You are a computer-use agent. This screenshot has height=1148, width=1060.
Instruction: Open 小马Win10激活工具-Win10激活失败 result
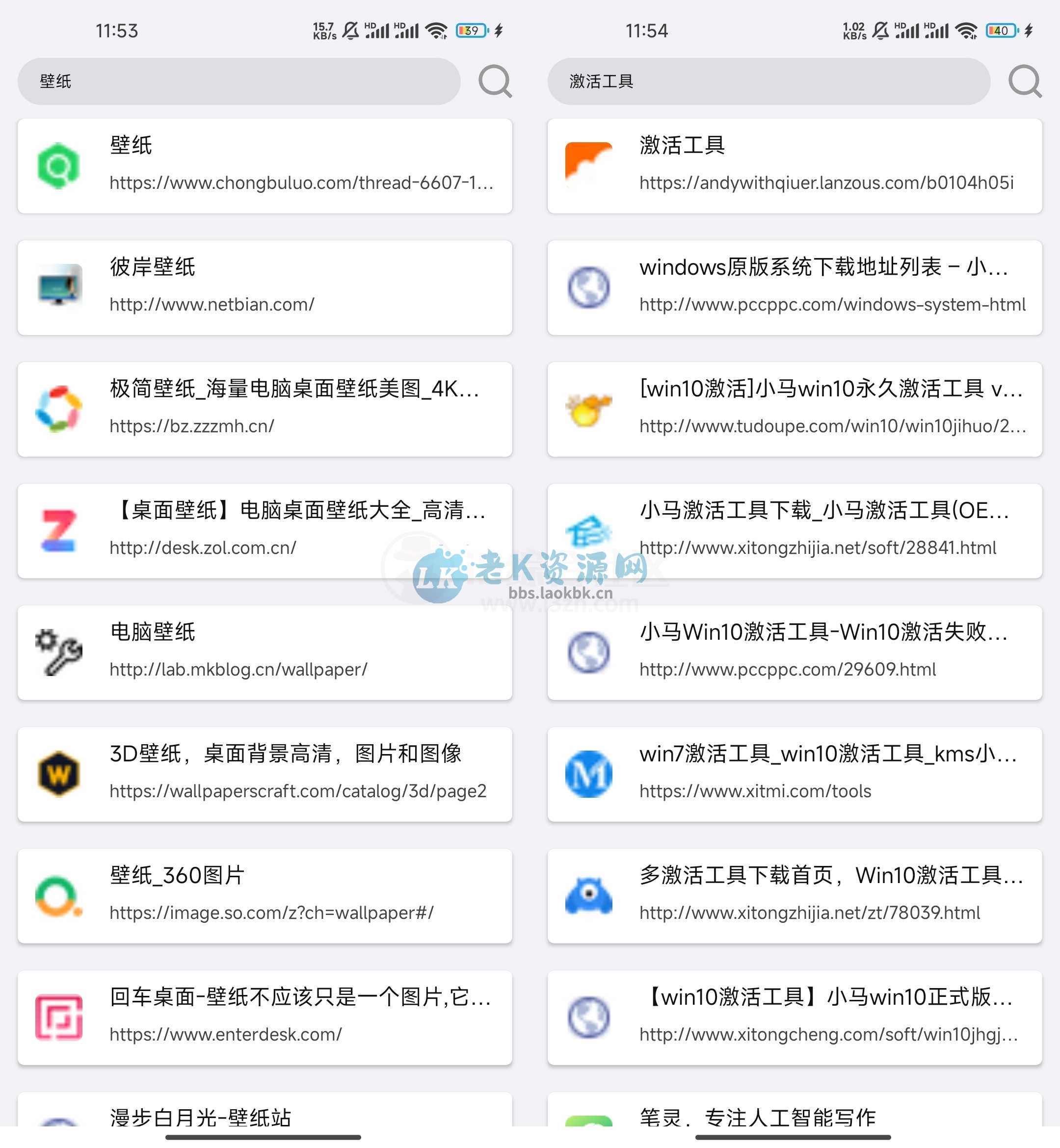(x=795, y=652)
